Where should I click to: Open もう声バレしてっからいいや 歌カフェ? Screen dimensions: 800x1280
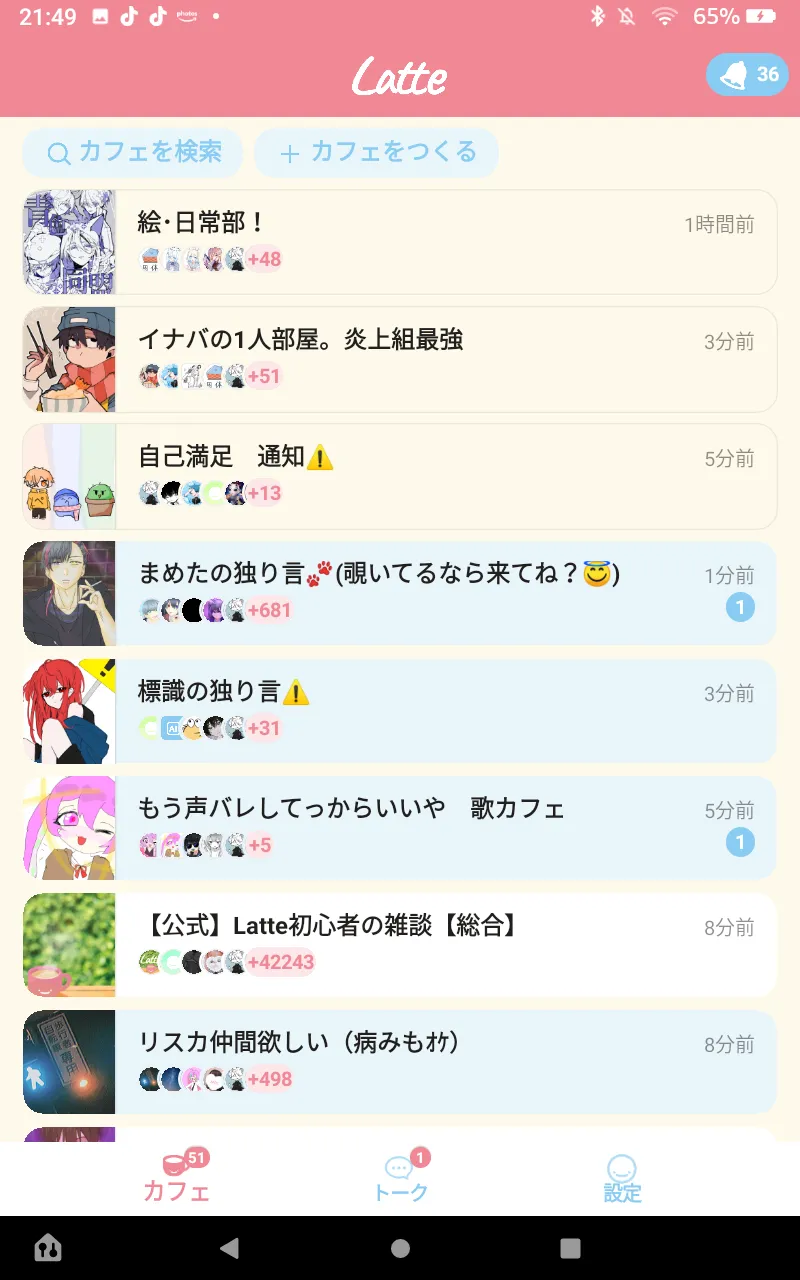point(400,828)
